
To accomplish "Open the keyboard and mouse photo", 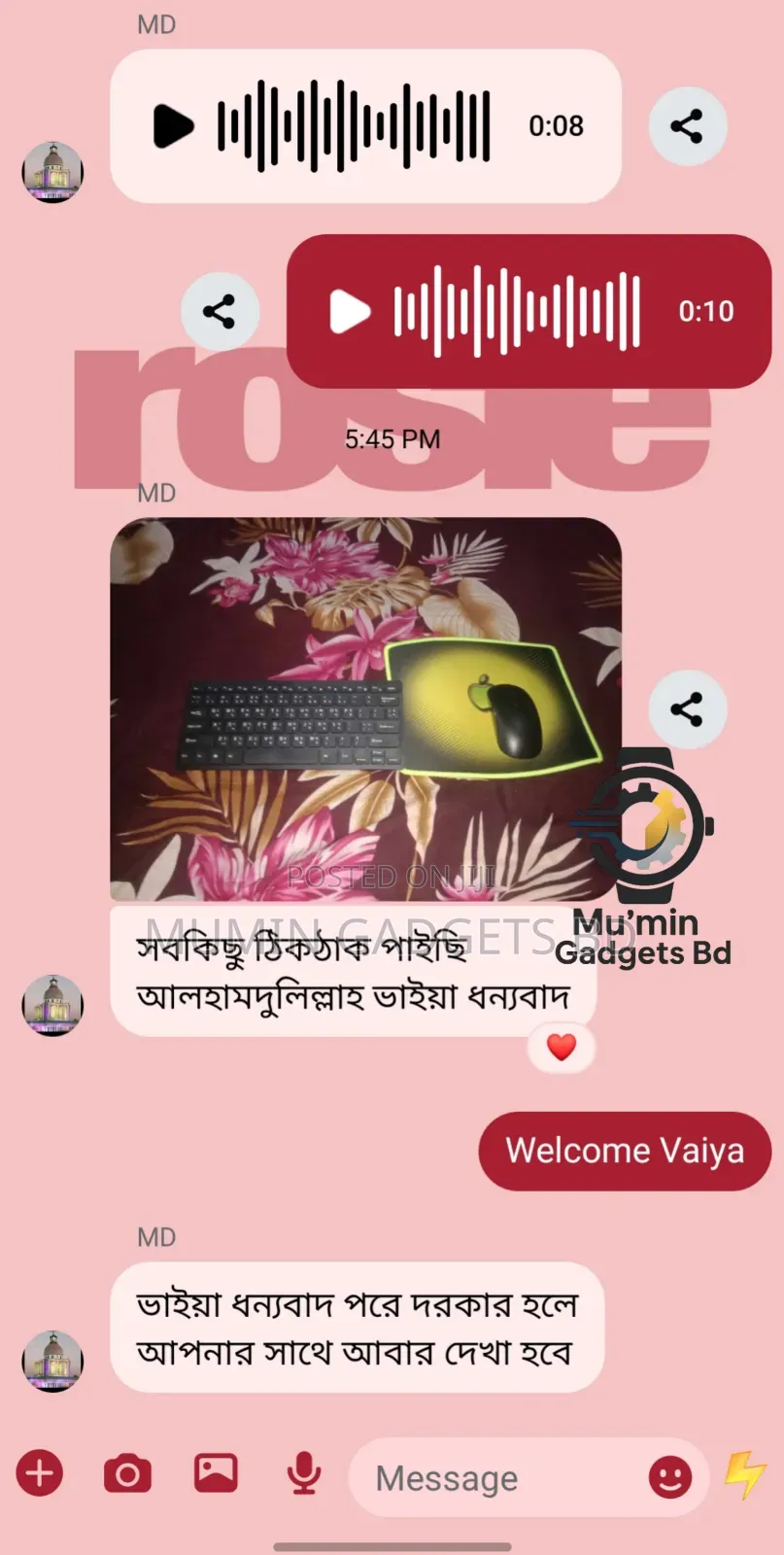I will tap(365, 708).
